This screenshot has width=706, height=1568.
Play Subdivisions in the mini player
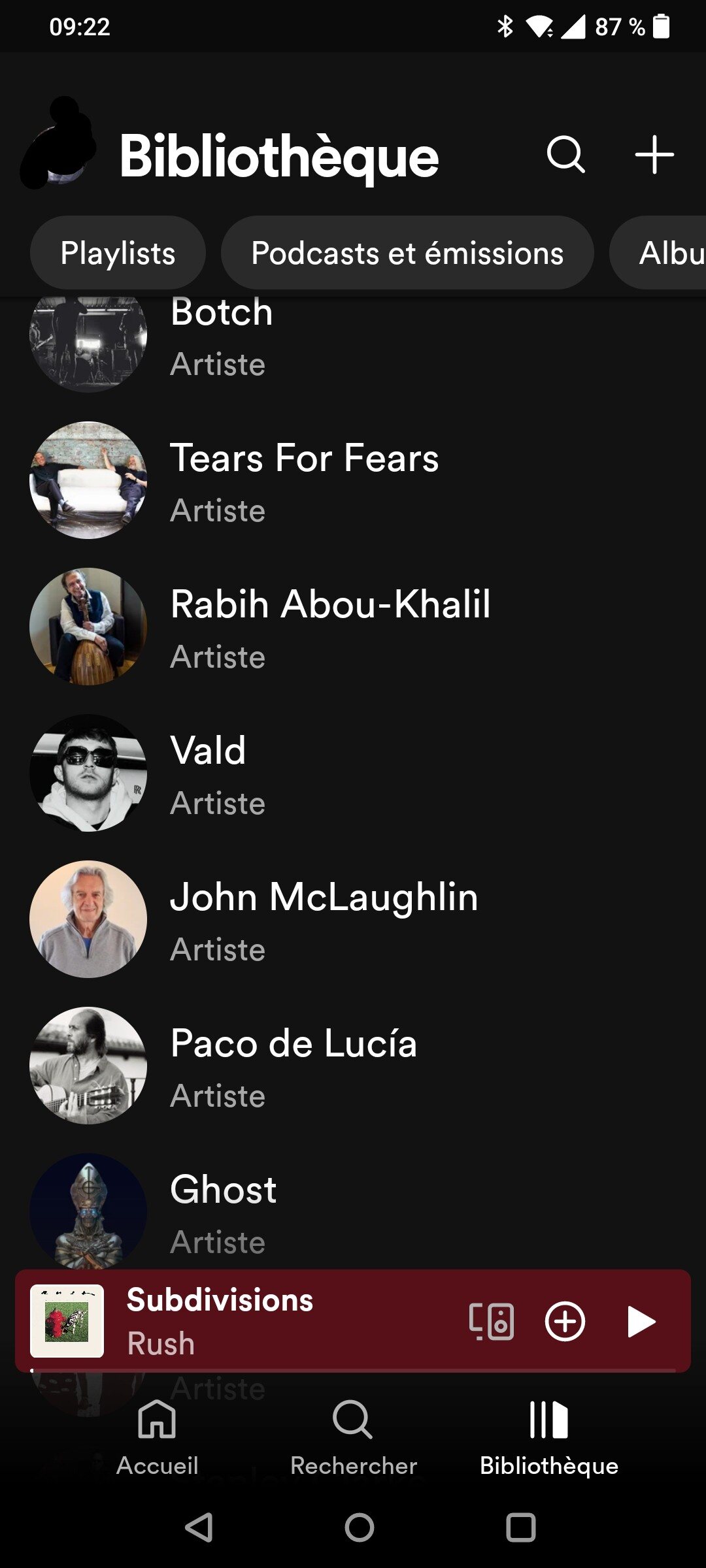[x=641, y=1321]
